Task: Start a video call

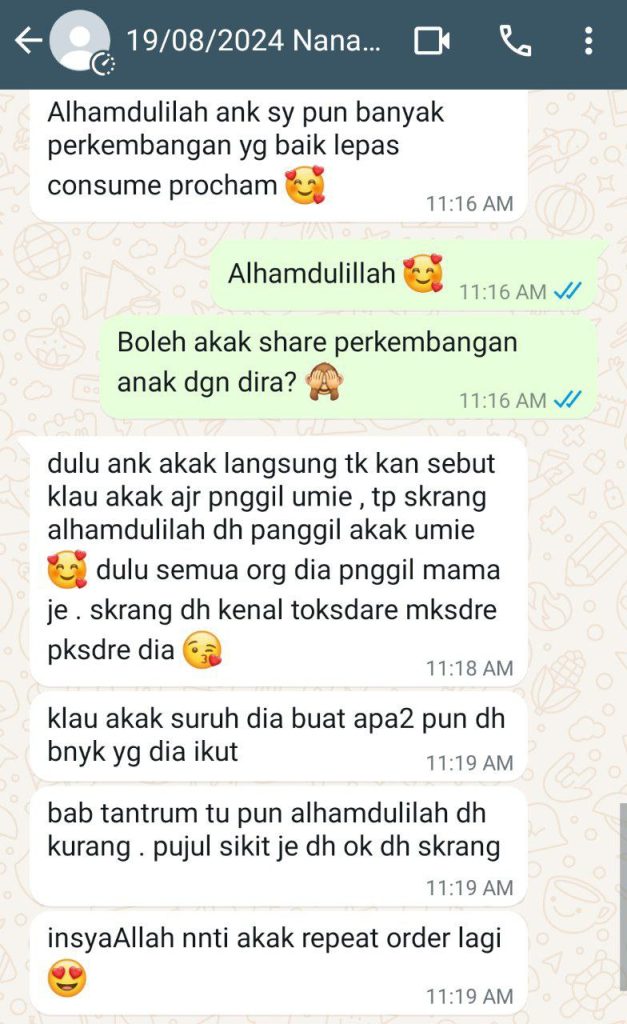Action: pyautogui.click(x=432, y=41)
